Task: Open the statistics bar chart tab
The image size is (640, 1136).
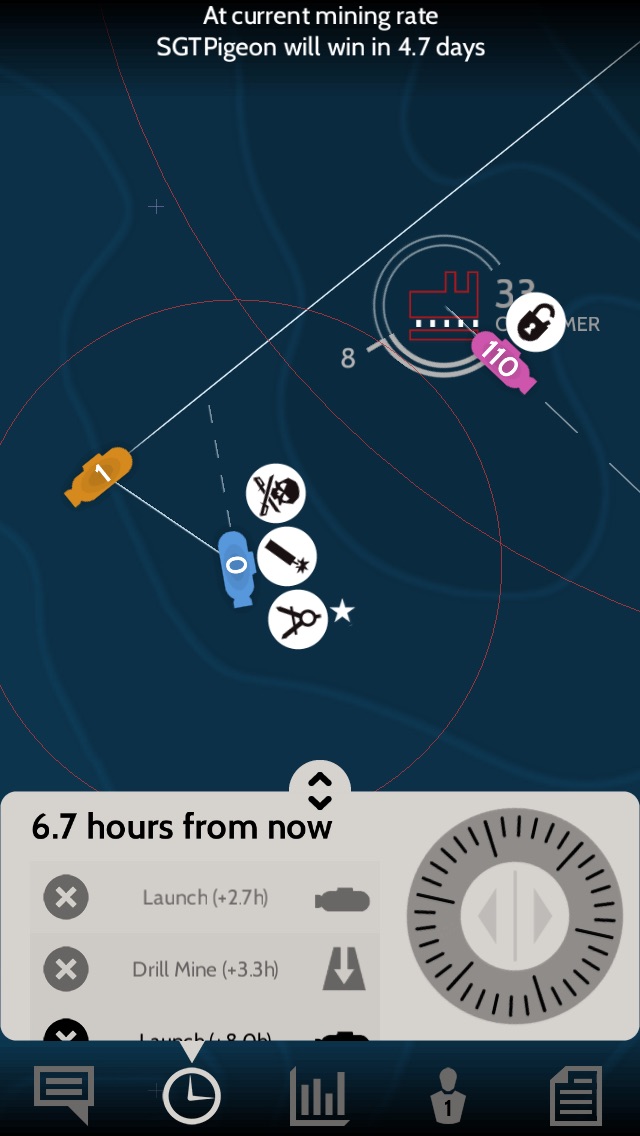Action: coord(319,1095)
